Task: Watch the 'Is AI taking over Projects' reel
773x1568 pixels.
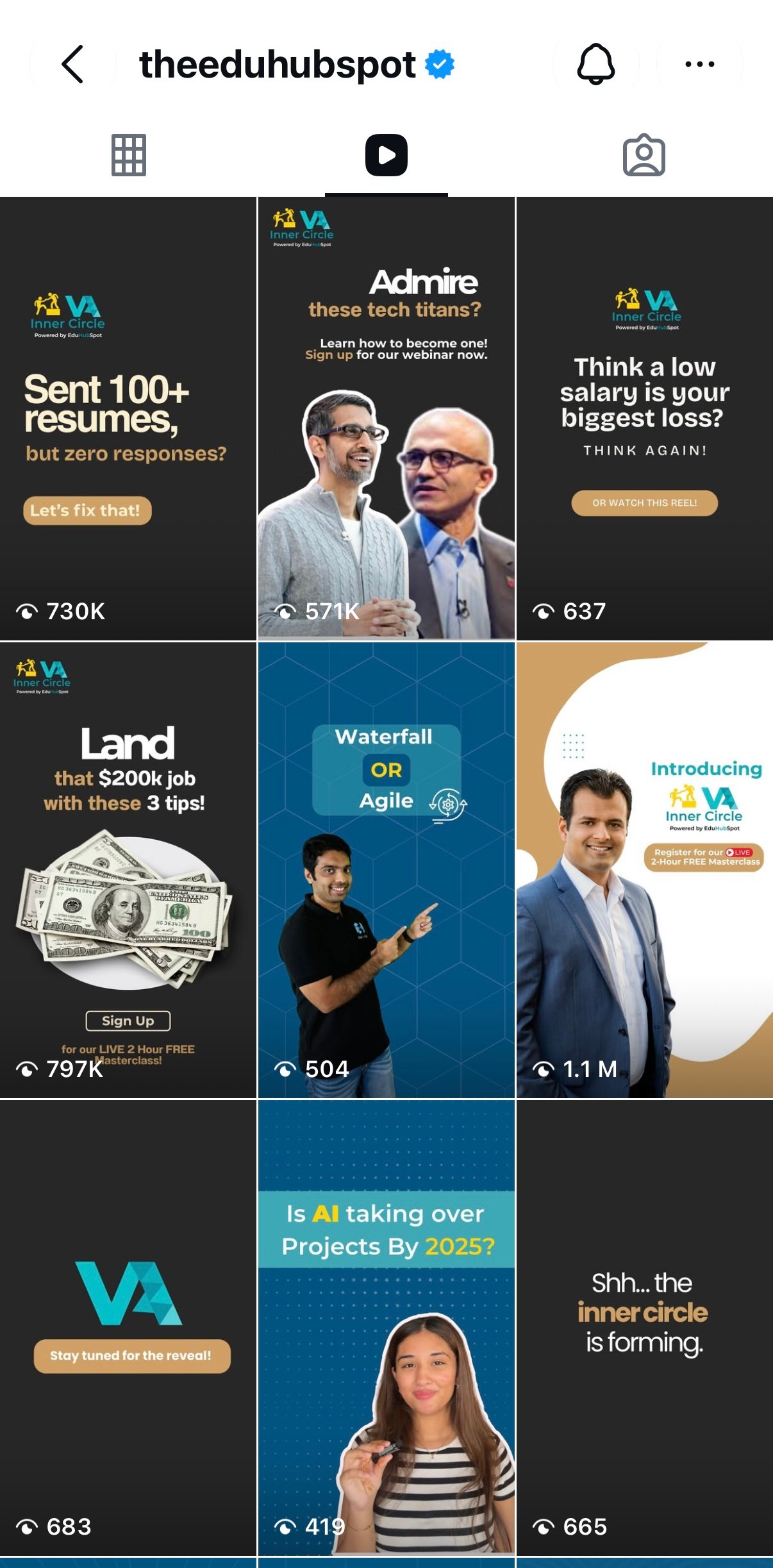Action: pyautogui.click(x=386, y=1328)
